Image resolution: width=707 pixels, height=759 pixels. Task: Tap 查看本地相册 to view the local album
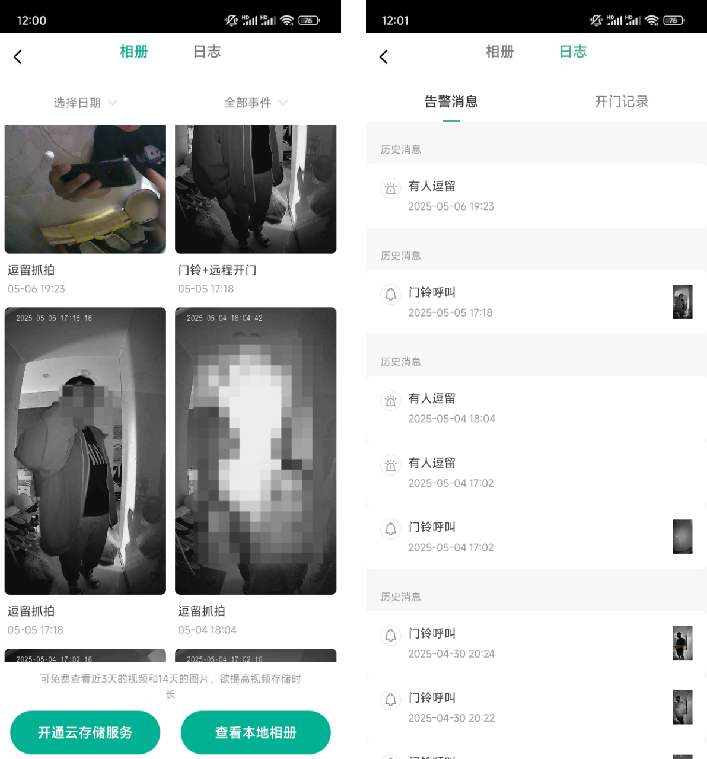[x=255, y=732]
